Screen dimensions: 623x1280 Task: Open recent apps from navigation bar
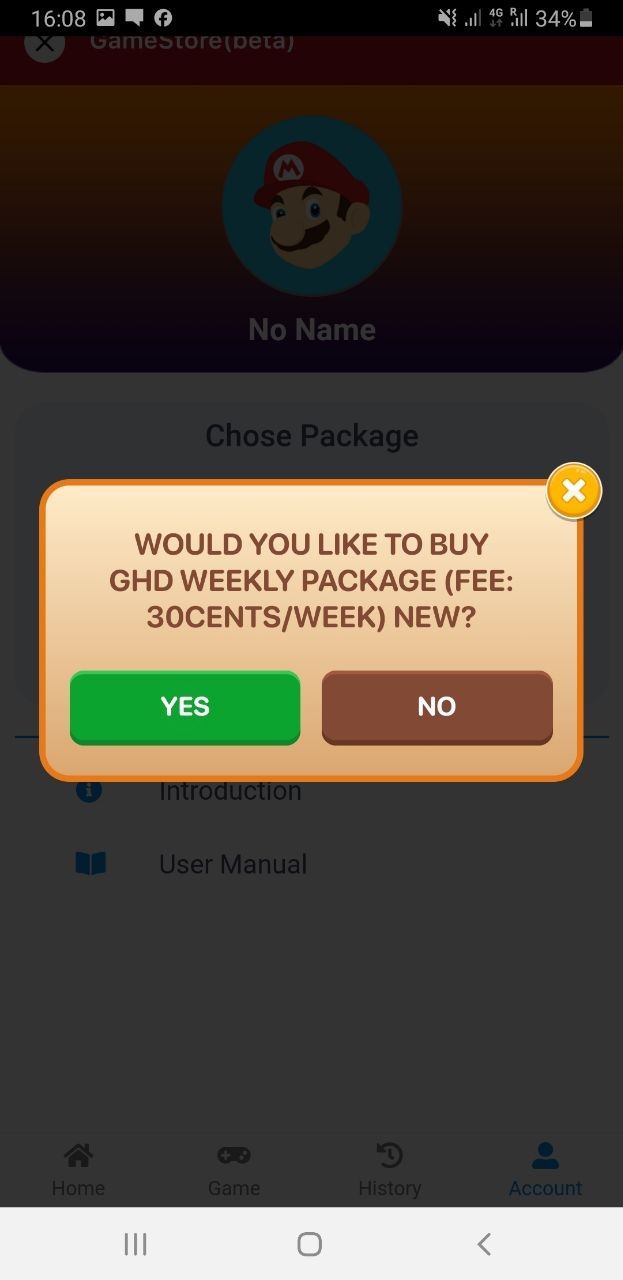[135, 1244]
